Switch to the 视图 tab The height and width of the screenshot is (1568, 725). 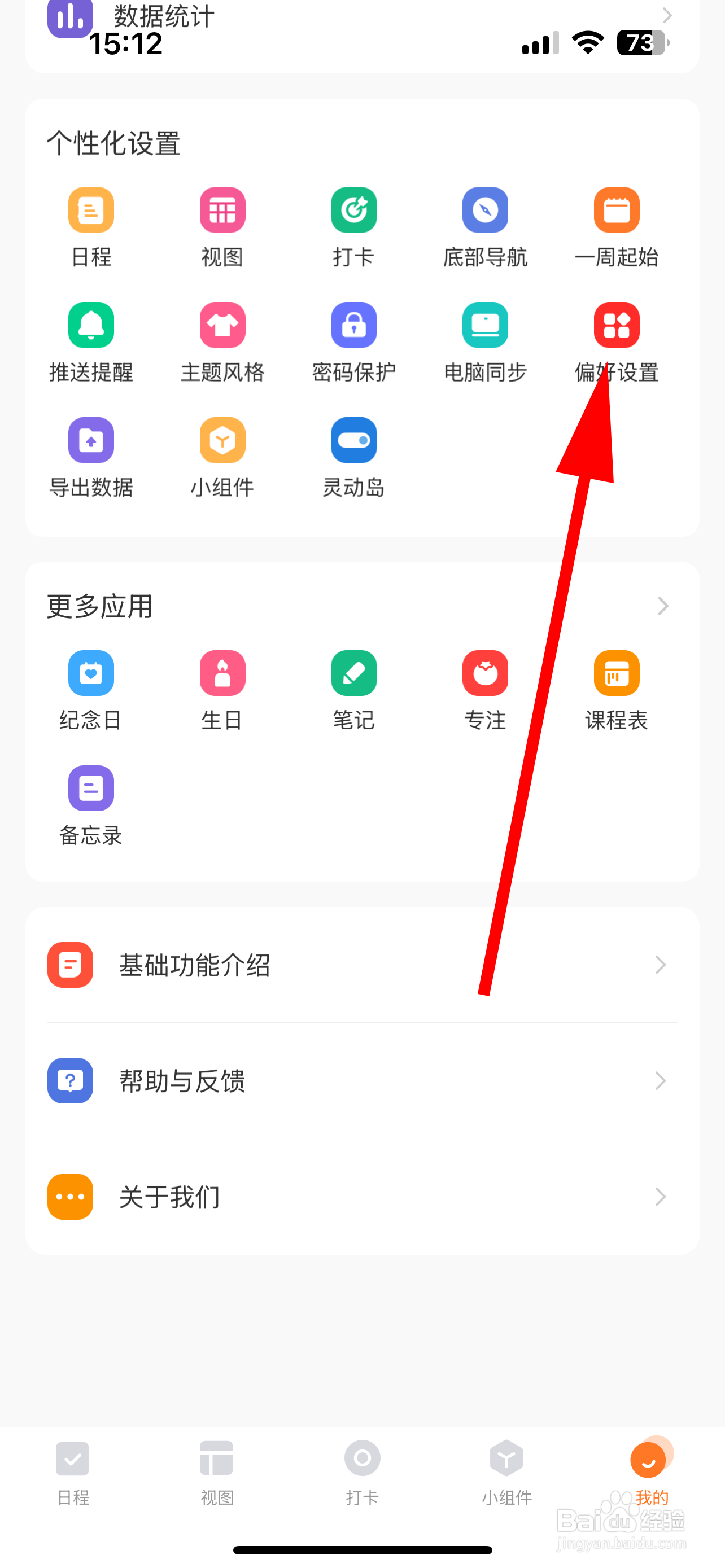[x=216, y=1473]
